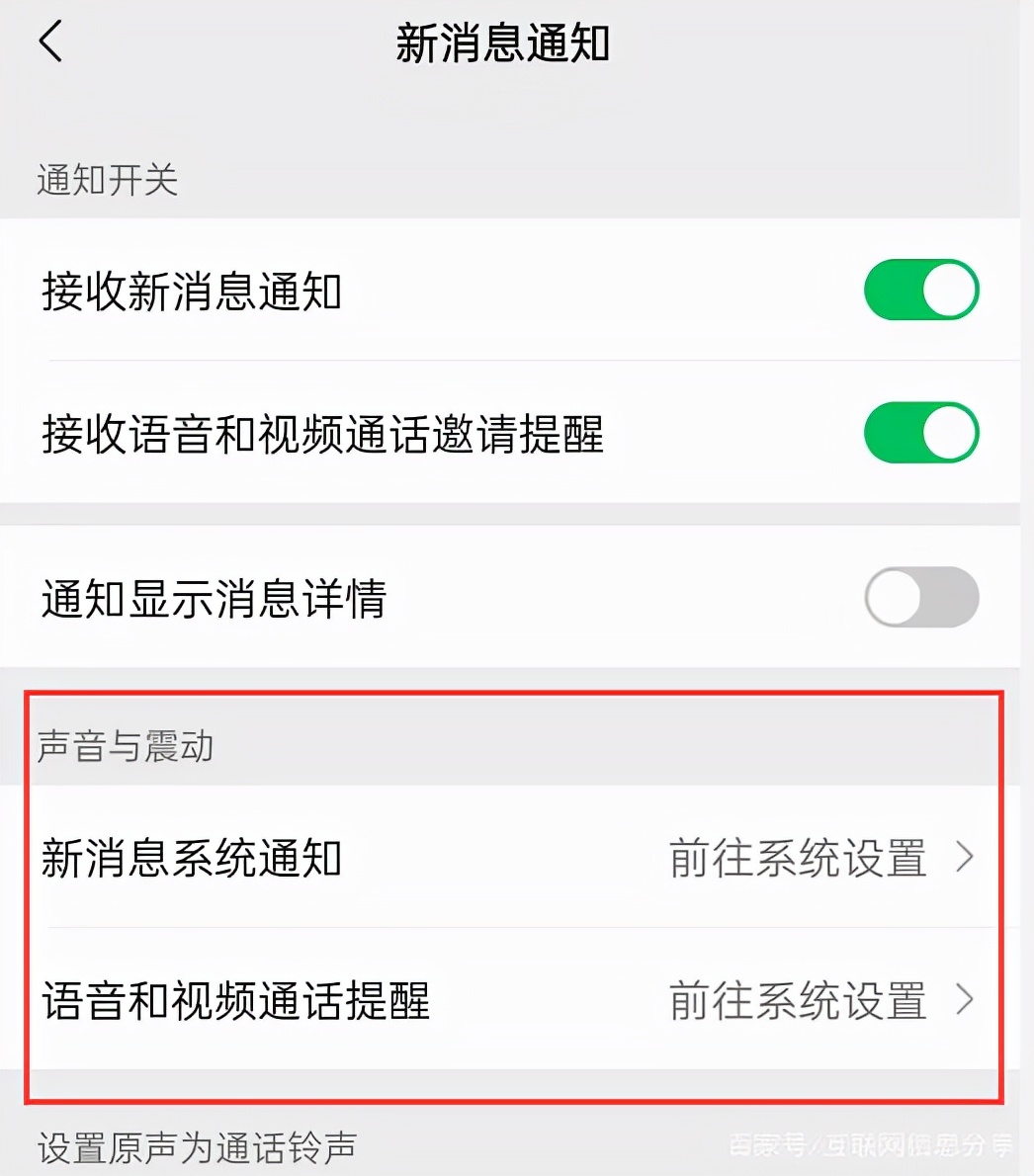
Task: Tap 前往系统设置 next to 新消息系统通知
Action: click(799, 860)
